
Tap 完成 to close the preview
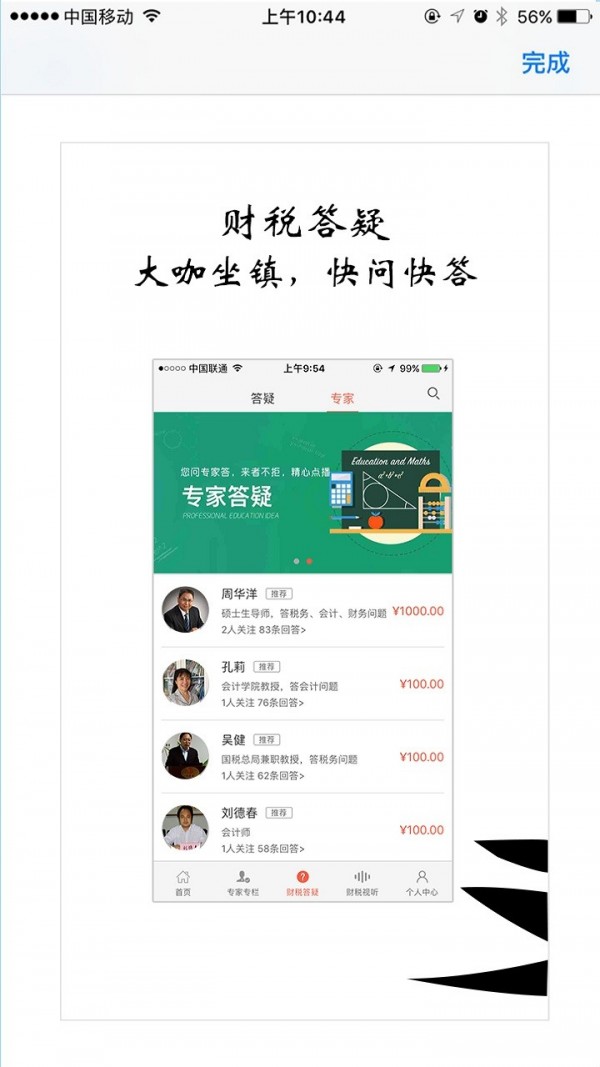(x=545, y=63)
